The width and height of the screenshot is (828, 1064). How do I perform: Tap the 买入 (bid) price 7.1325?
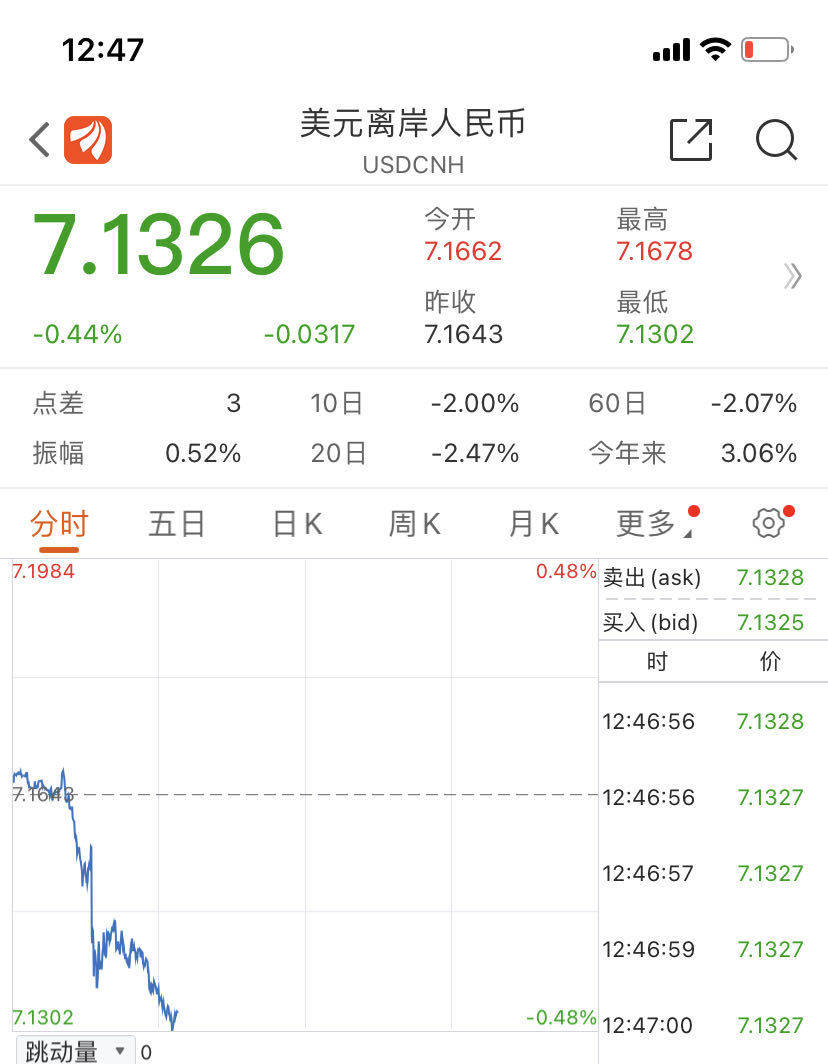point(770,622)
